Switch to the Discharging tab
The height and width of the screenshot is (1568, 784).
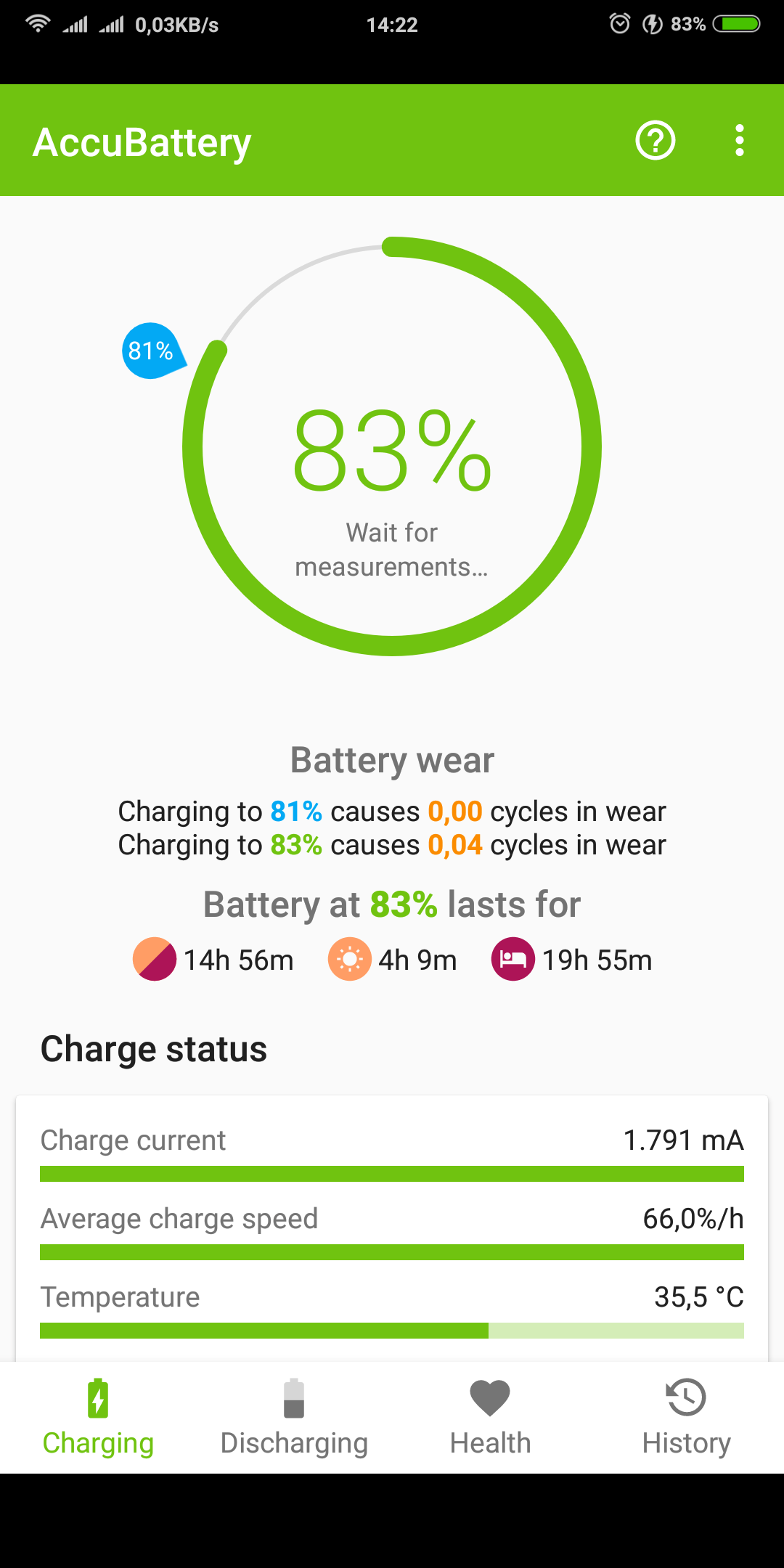point(294,1418)
